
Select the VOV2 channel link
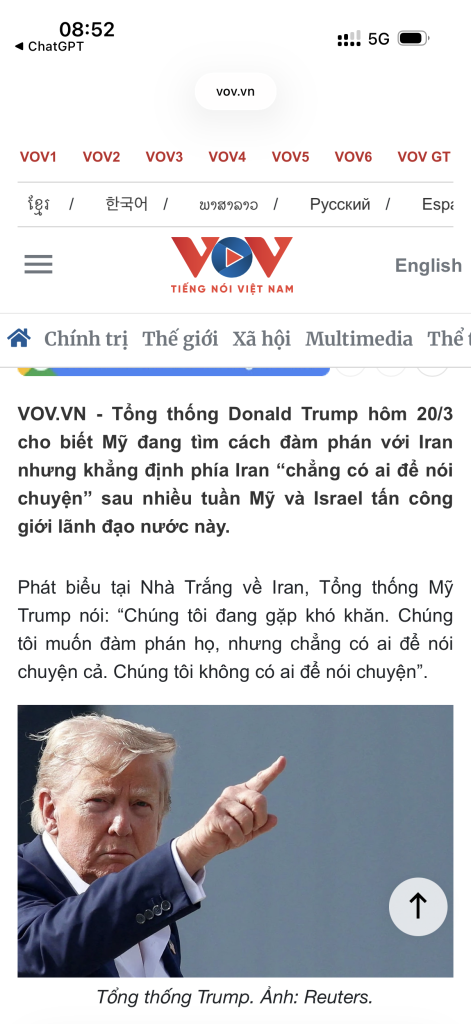(x=101, y=157)
